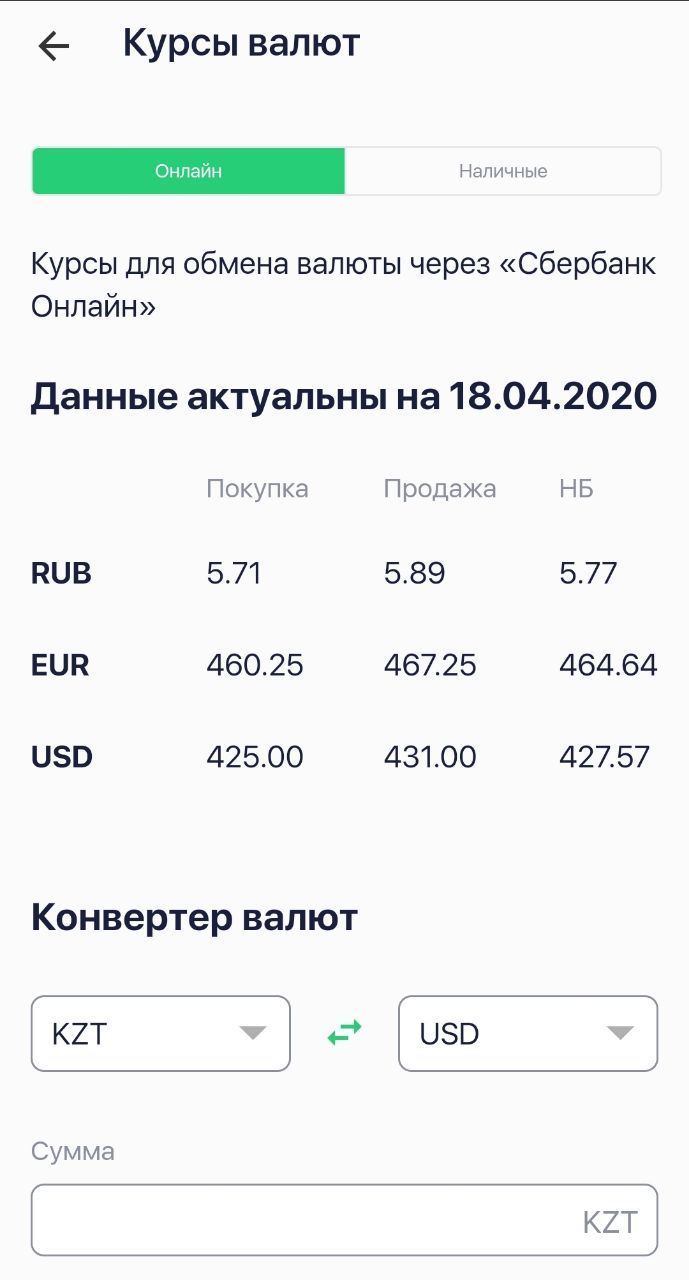Go back using the arrow icon
The width and height of the screenshot is (689, 1280).
click(x=53, y=46)
